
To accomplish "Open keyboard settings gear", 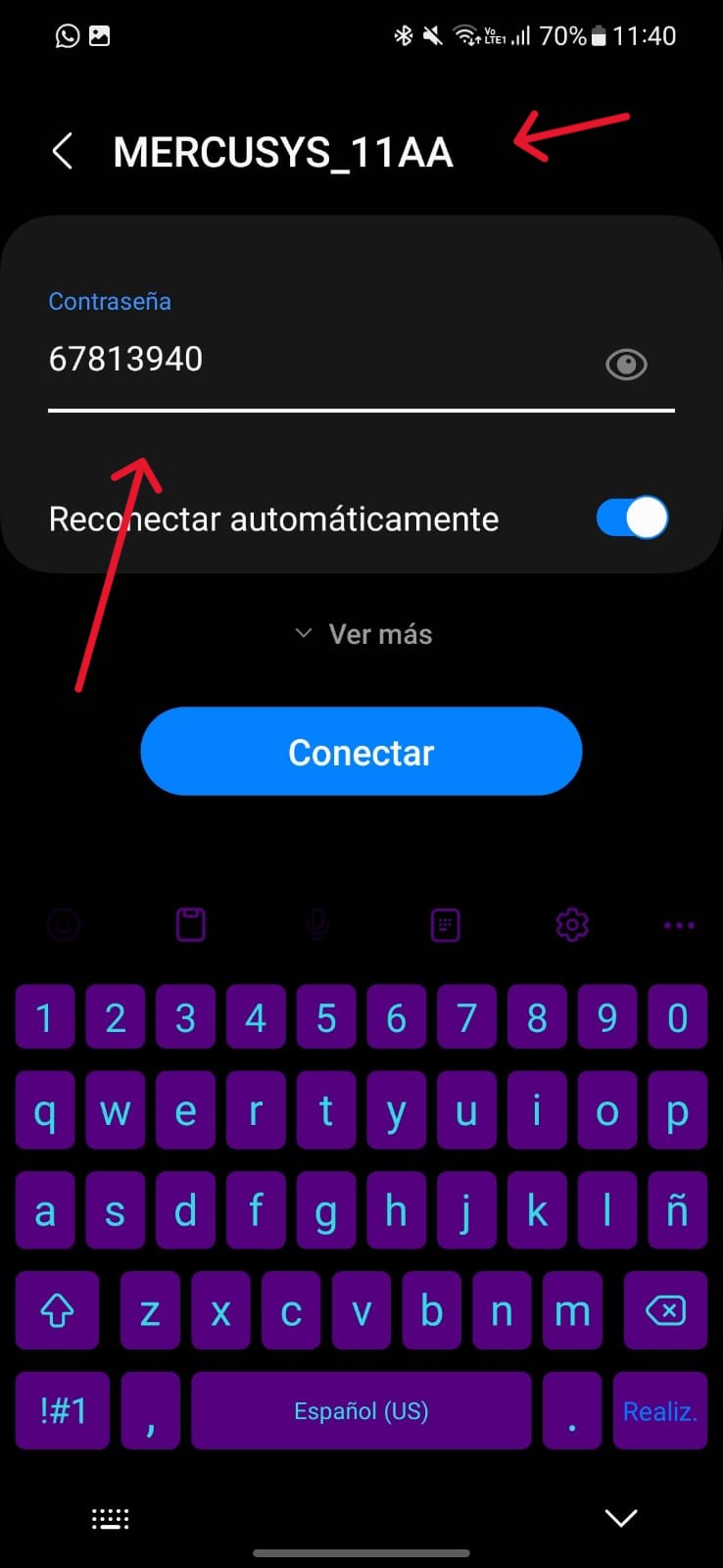I will coord(572,924).
